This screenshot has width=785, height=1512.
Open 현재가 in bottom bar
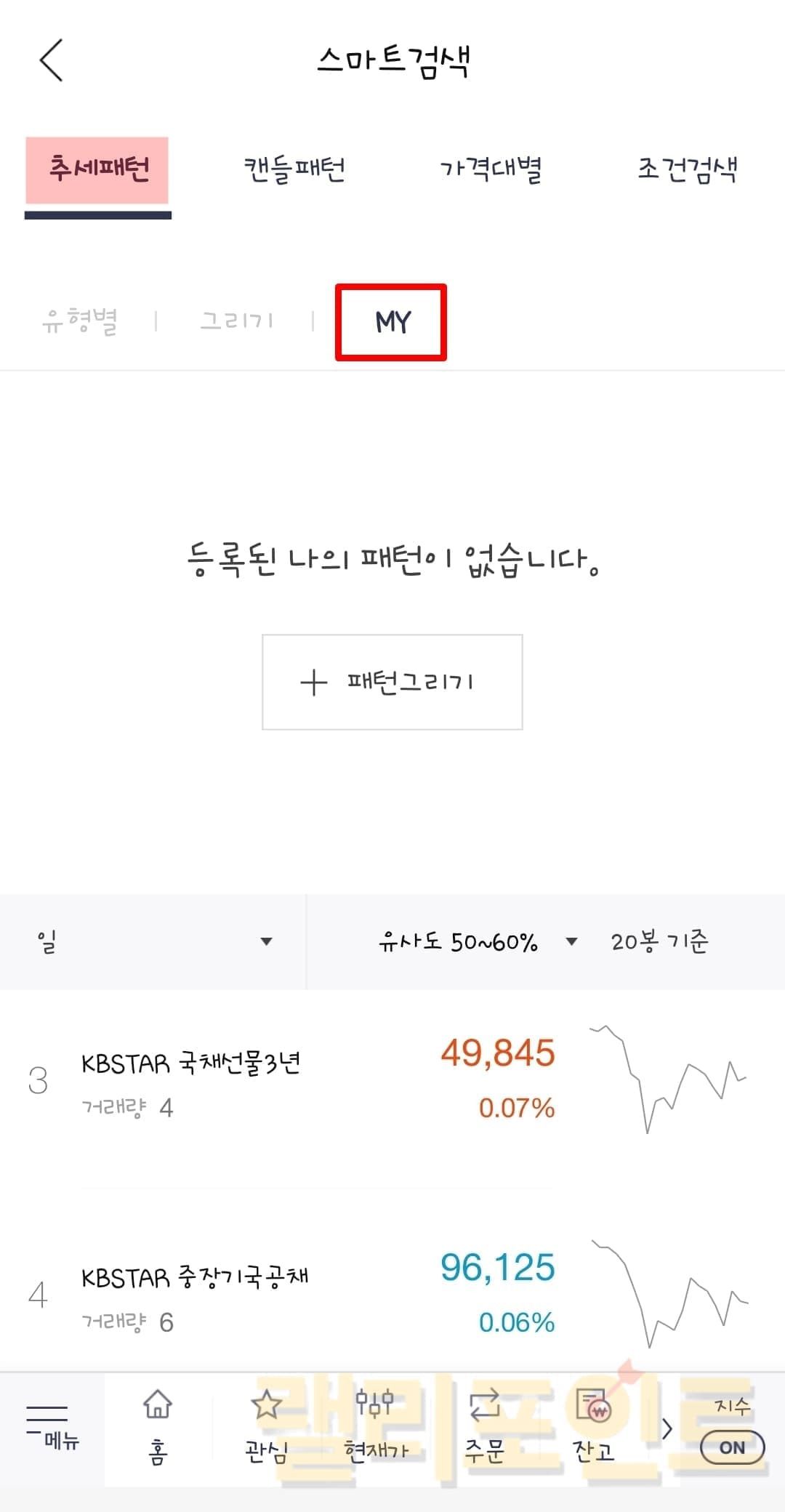point(375,1428)
